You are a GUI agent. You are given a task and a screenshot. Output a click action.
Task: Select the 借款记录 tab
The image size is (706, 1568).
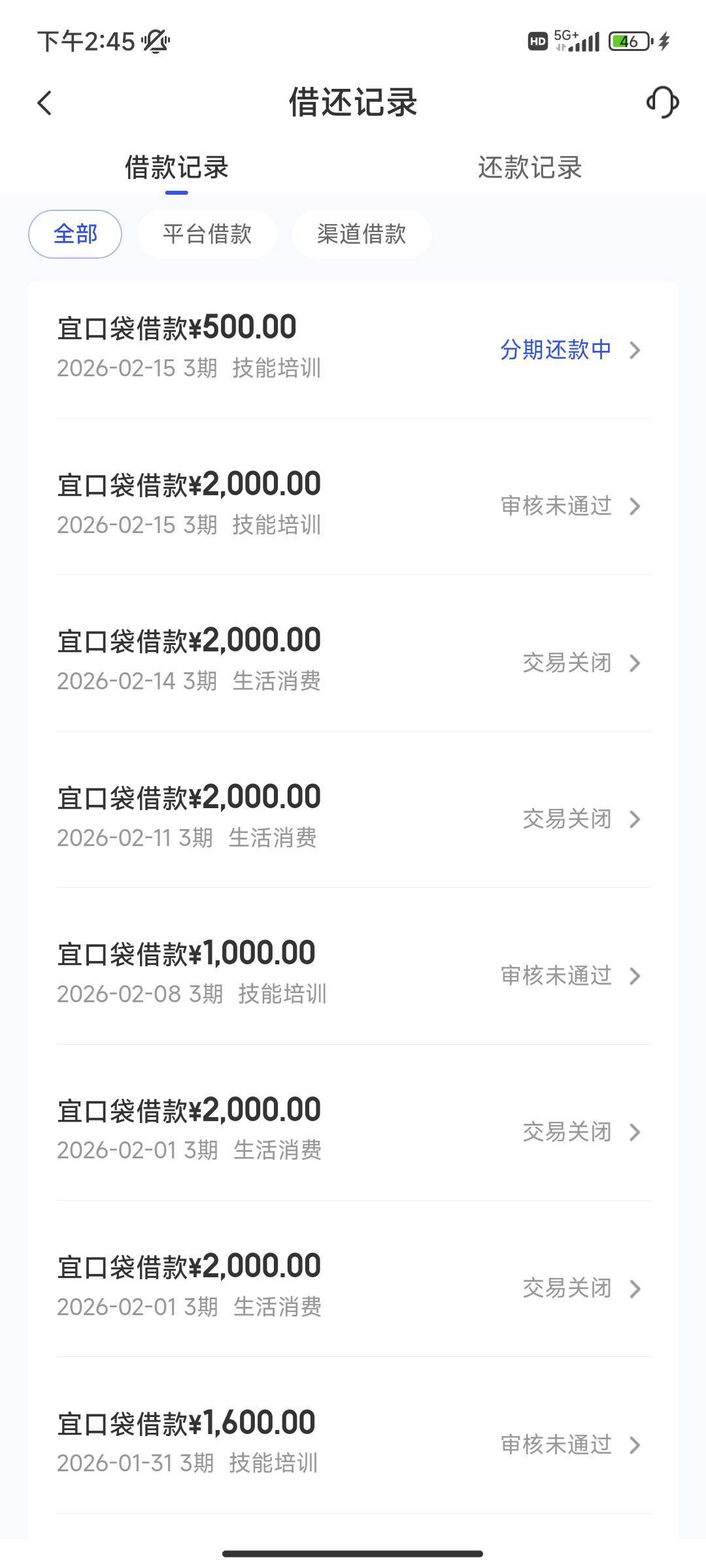point(176,168)
